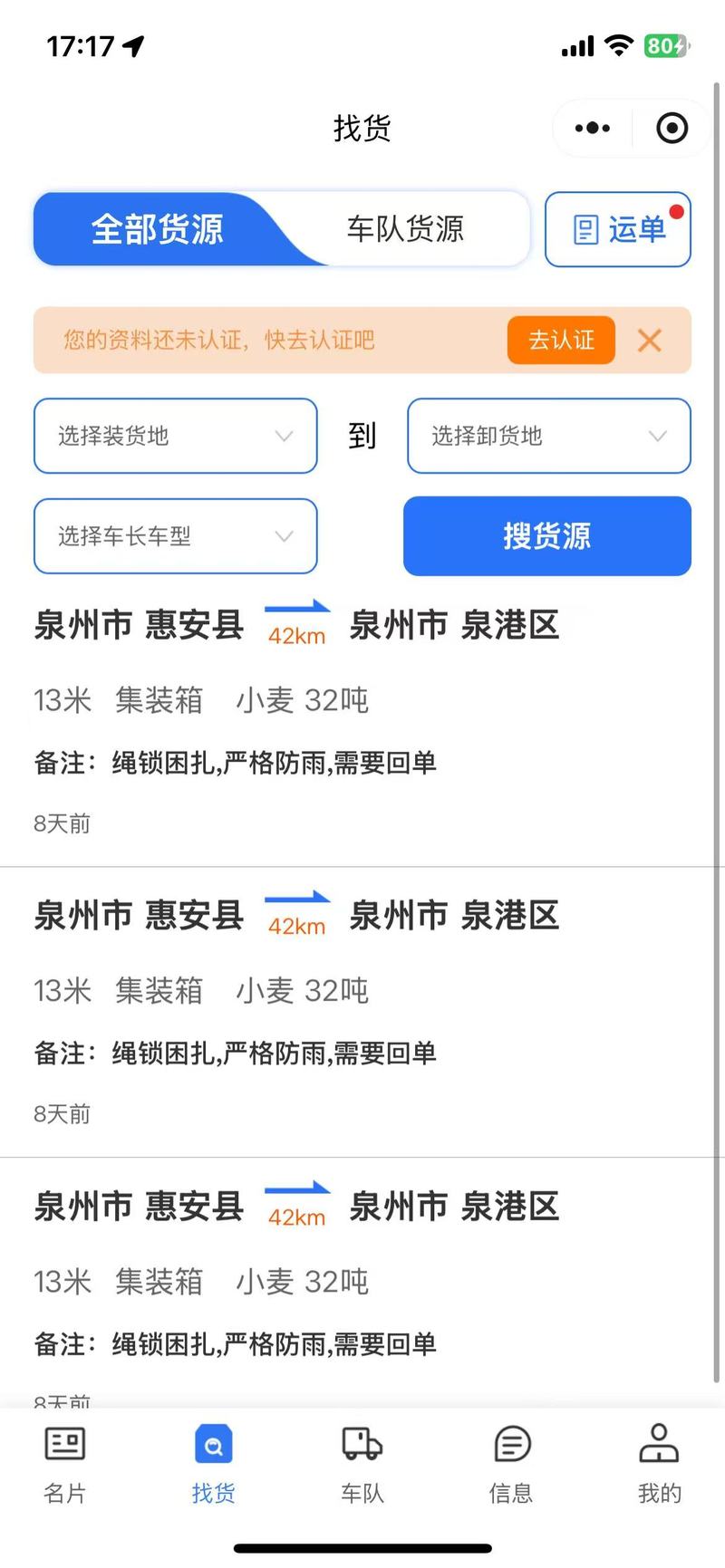Tap the 搜货源 search button
Image resolution: width=725 pixels, height=1568 pixels.
pos(547,536)
